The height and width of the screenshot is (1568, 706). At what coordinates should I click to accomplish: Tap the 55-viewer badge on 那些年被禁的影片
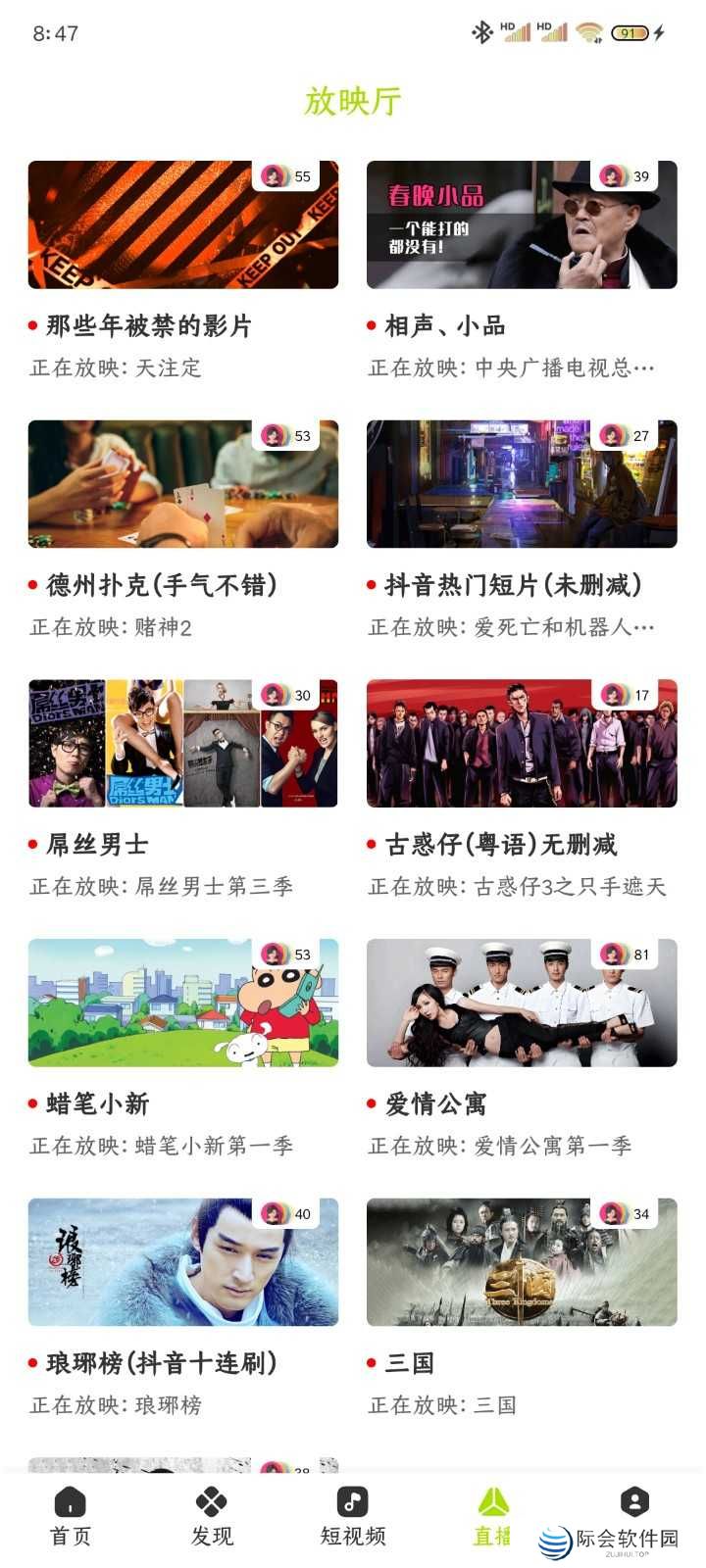[288, 176]
